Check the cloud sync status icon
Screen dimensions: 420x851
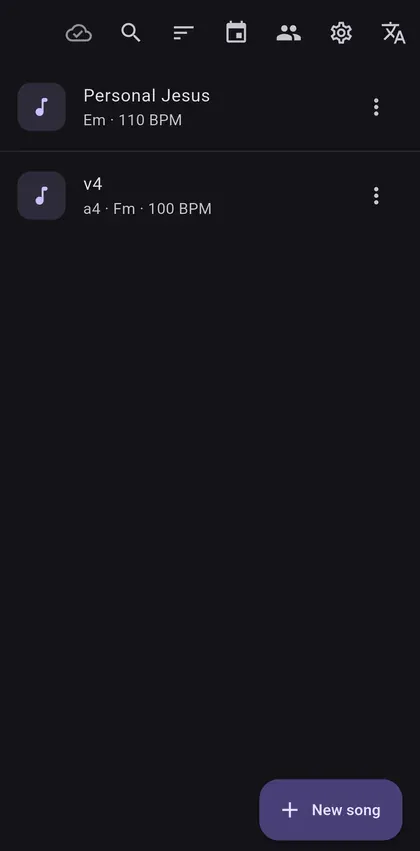pyautogui.click(x=79, y=34)
